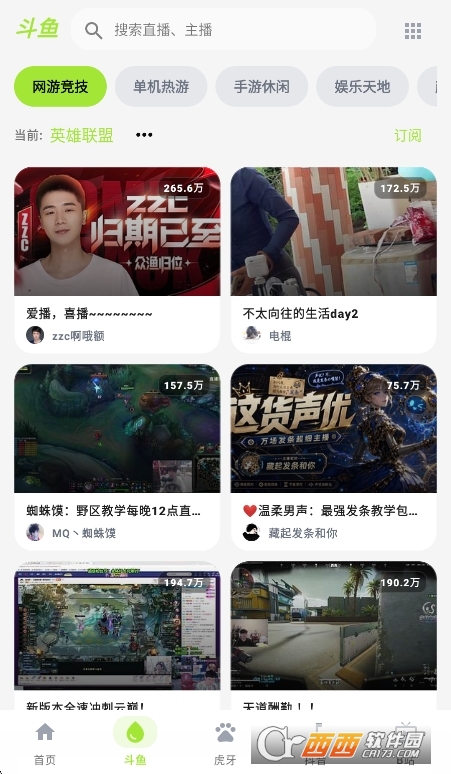This screenshot has height=774, width=451.
Task: Open the grid menu icon
Action: (413, 31)
